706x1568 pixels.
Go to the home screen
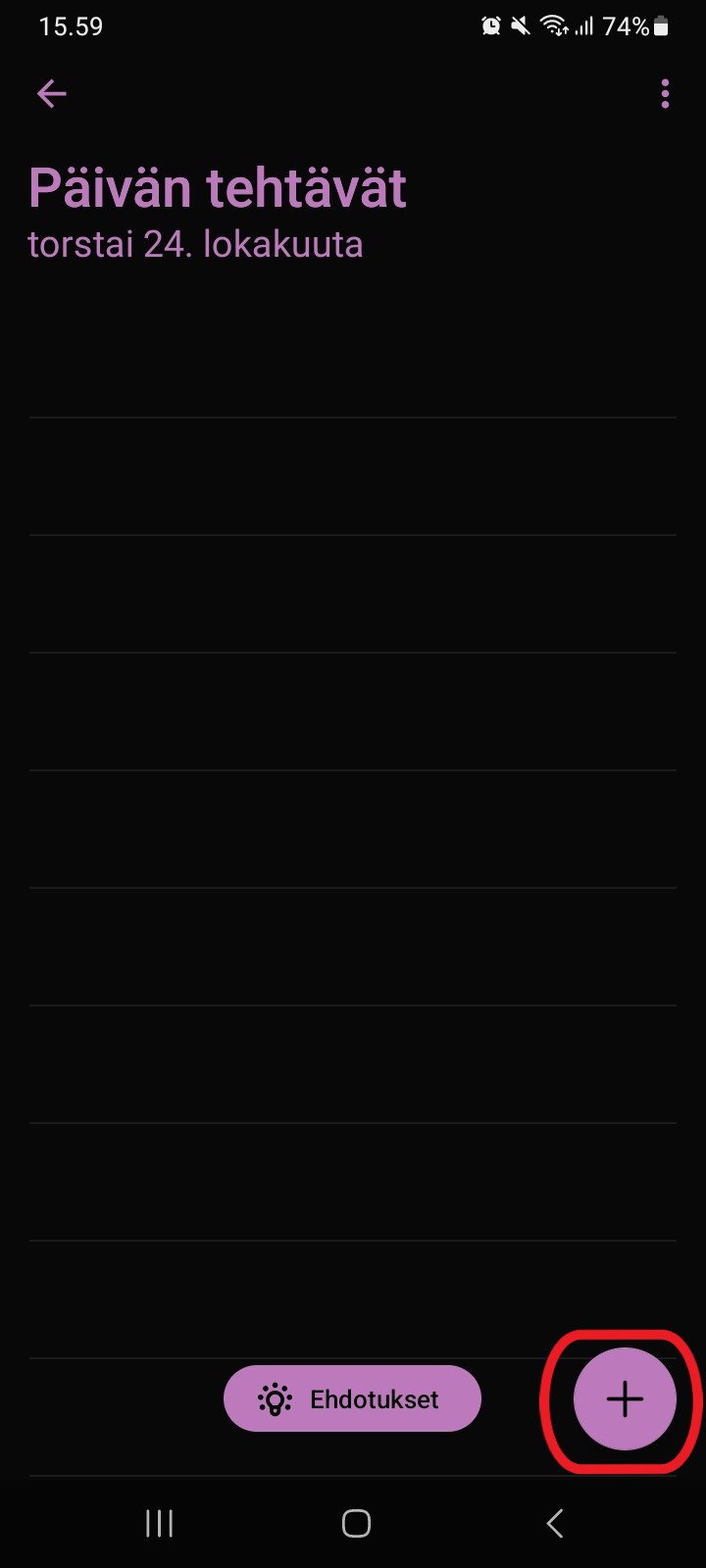[356, 1523]
